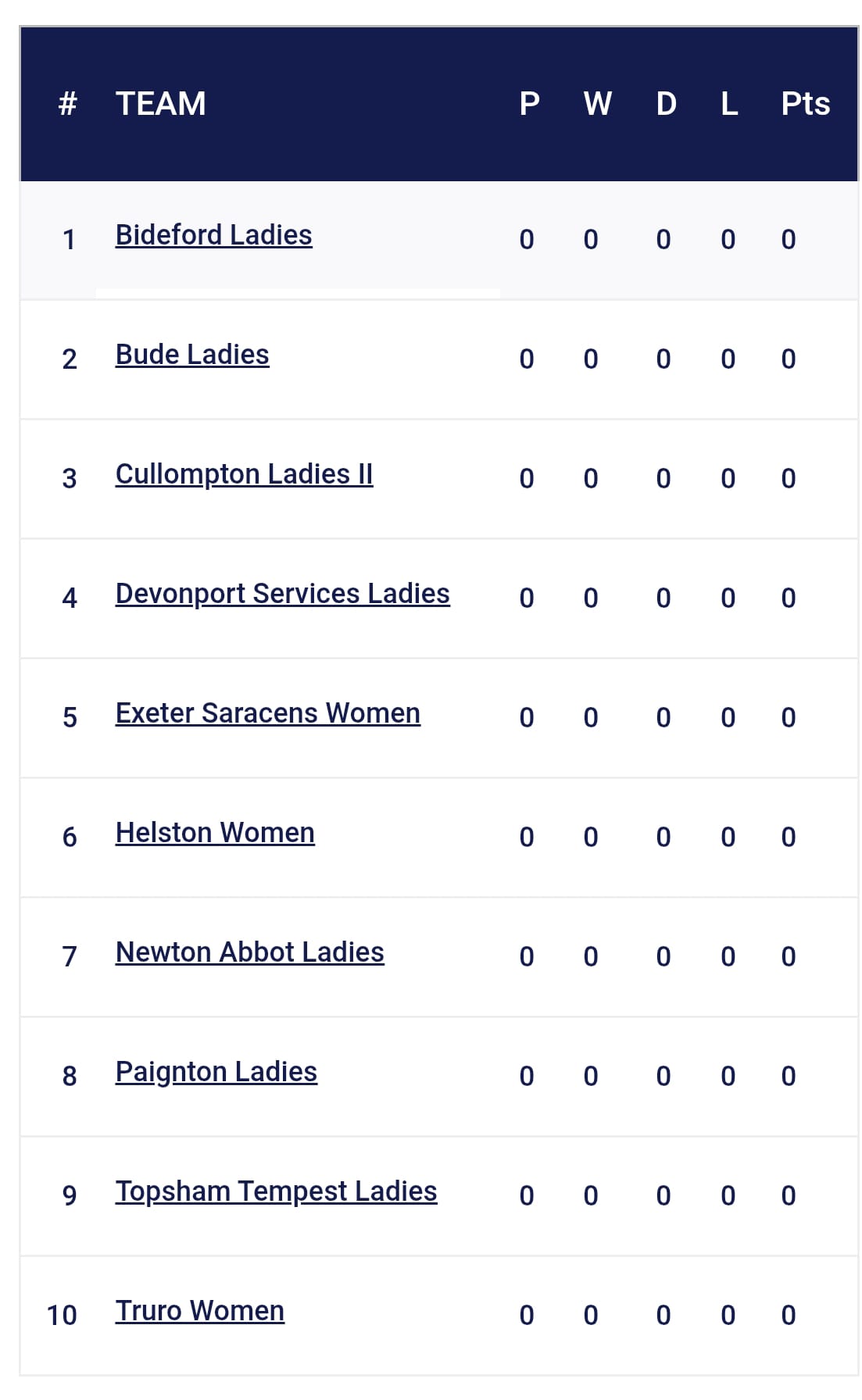Tap the Paignton Ladies link
This screenshot has width=862, height=1400.
216,1072
